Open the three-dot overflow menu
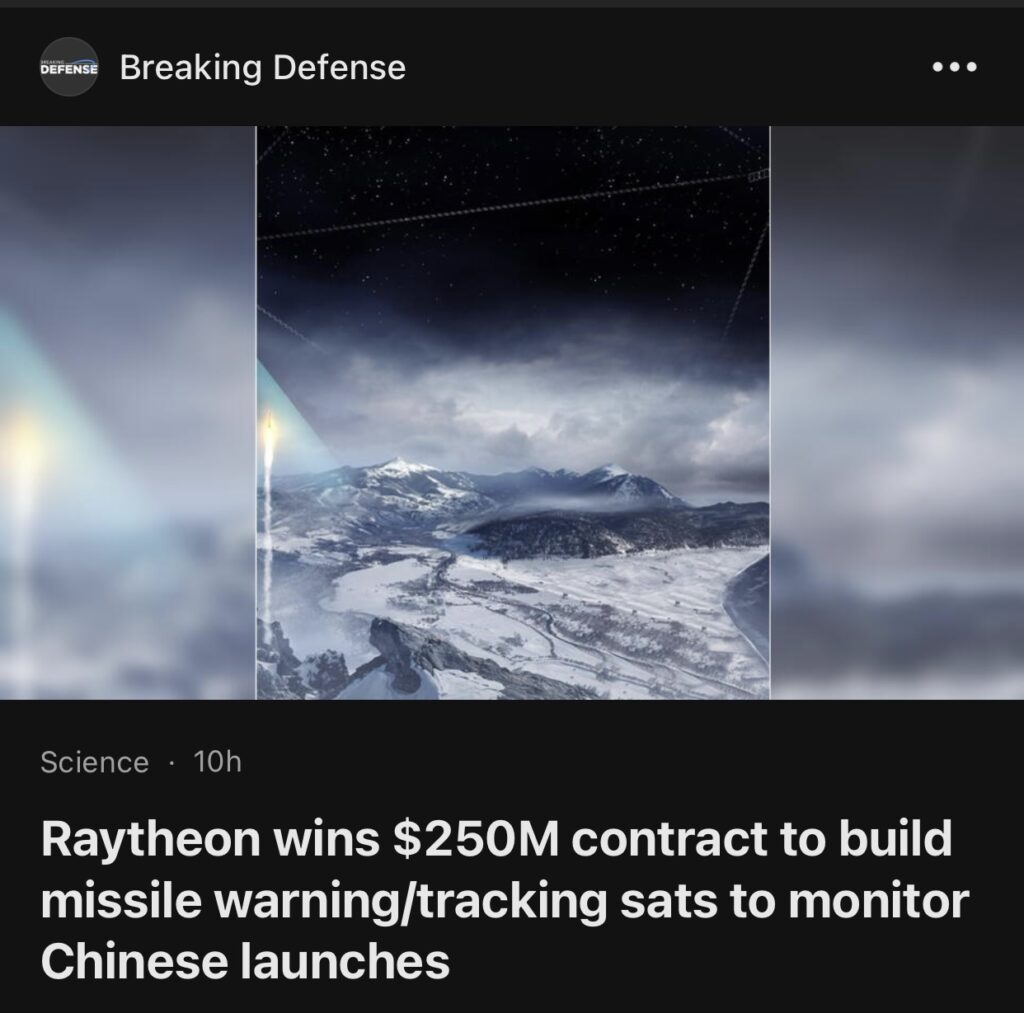 [x=954, y=68]
